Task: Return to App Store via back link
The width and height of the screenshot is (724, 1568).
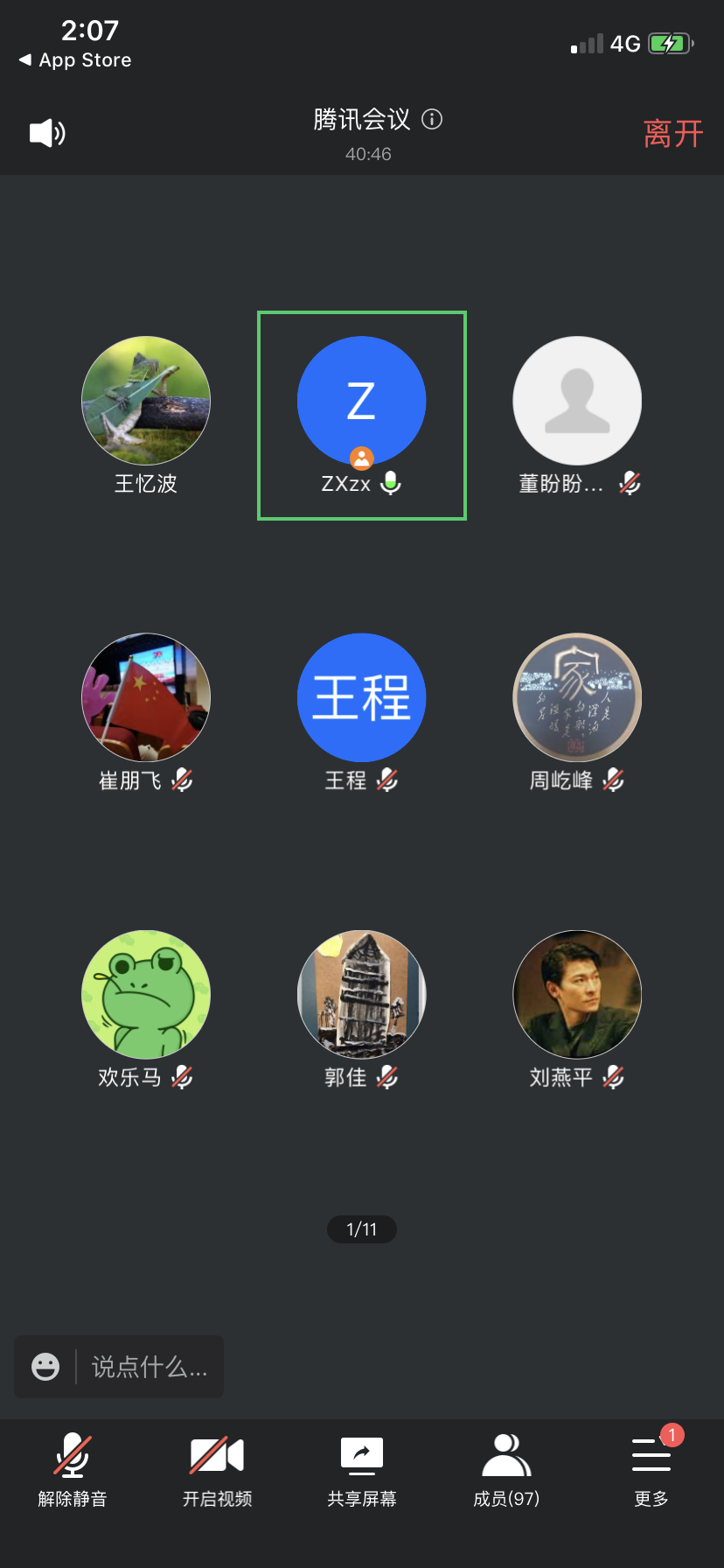Action: [x=75, y=59]
